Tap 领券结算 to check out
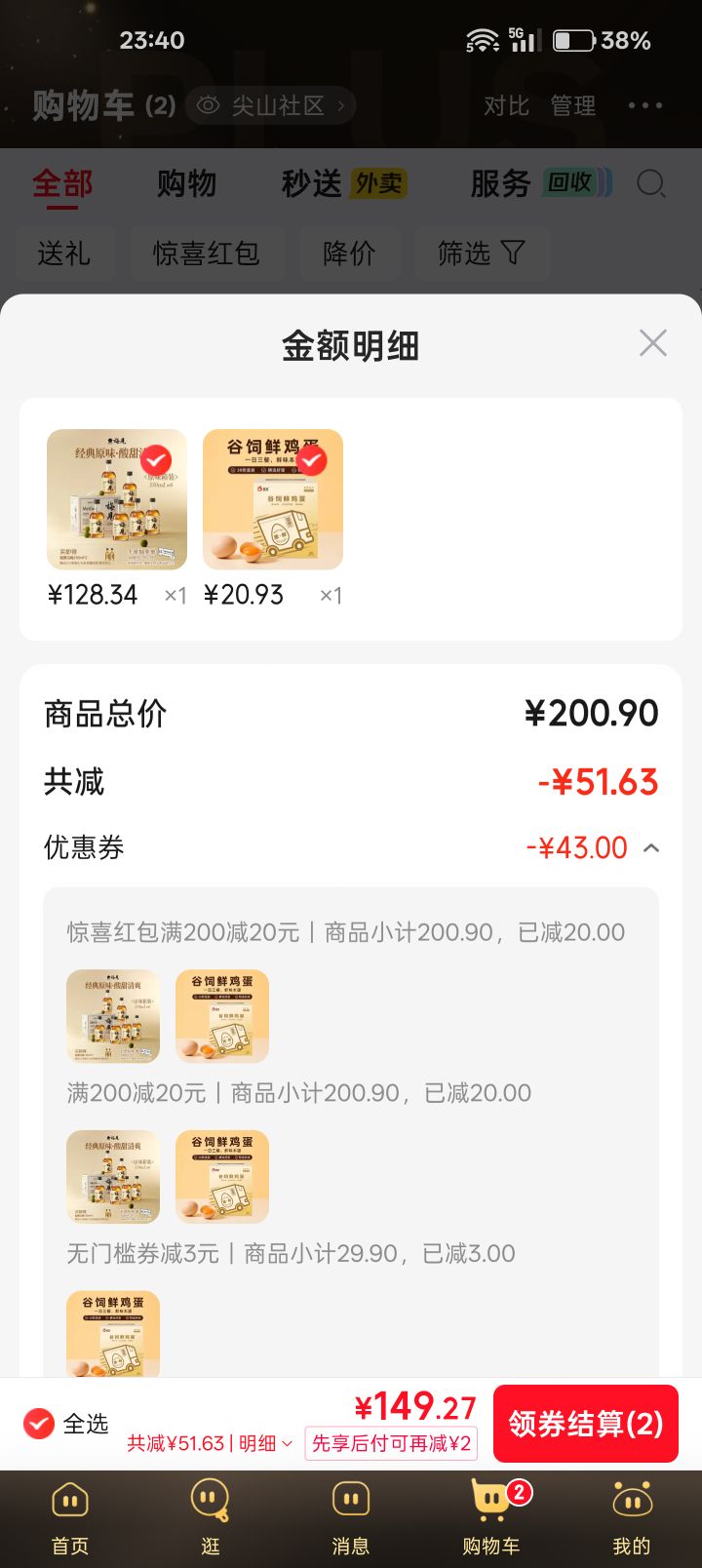The height and width of the screenshot is (1568, 702). coord(585,1424)
